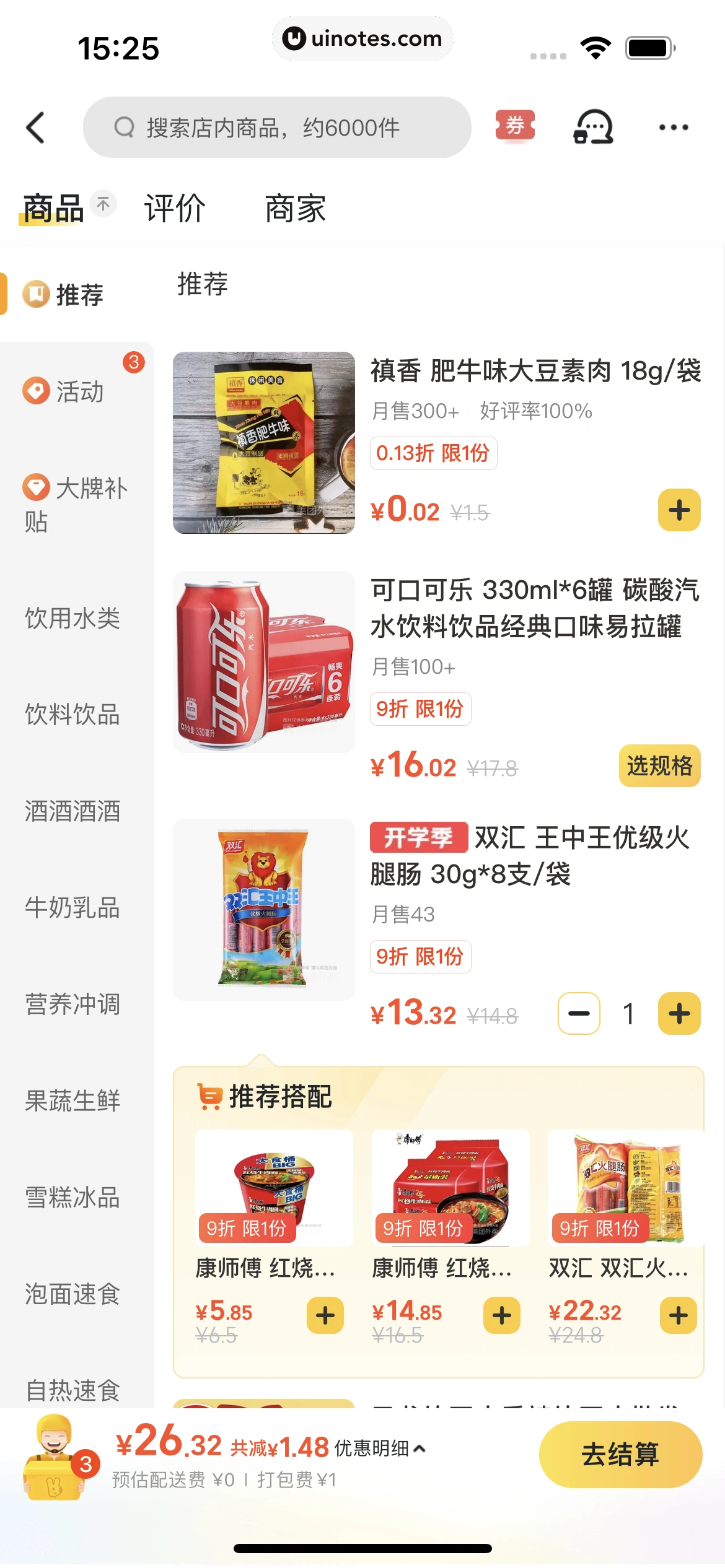The height and width of the screenshot is (1568, 725).
Task: Choose specs (选规格) for 可口可乐
Action: click(659, 766)
